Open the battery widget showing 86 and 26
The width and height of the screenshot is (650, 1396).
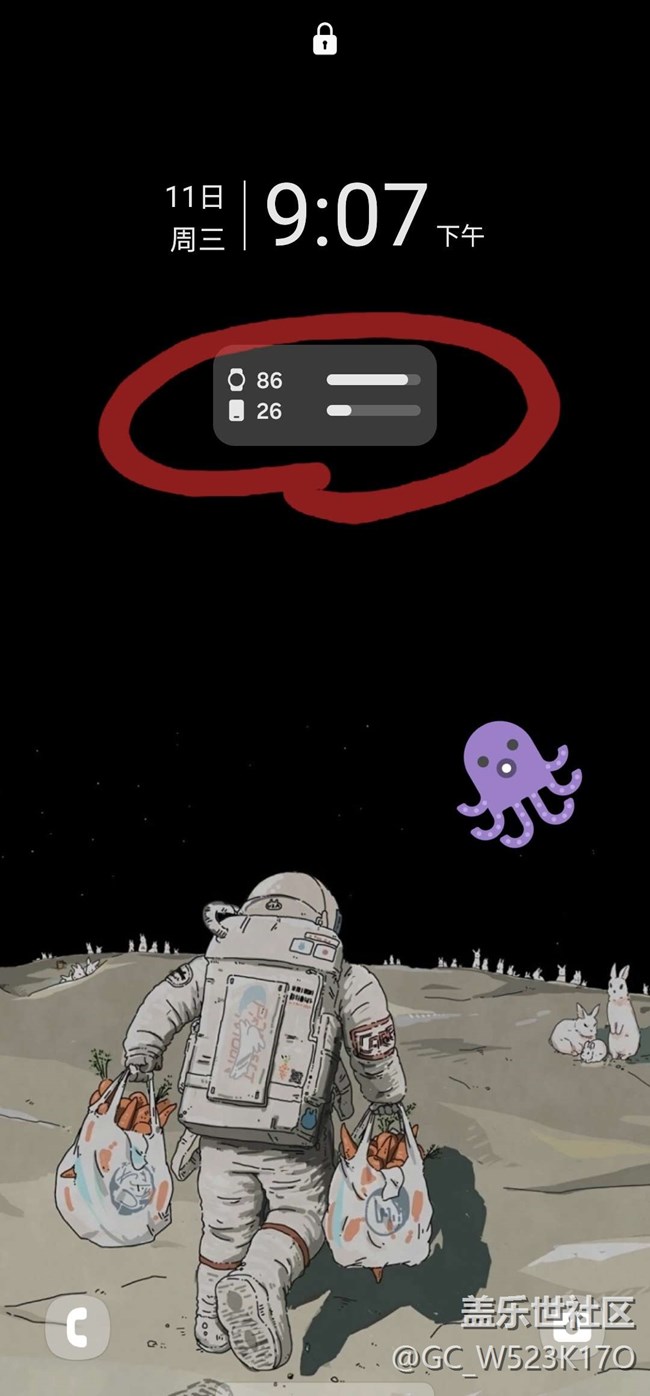pos(325,395)
